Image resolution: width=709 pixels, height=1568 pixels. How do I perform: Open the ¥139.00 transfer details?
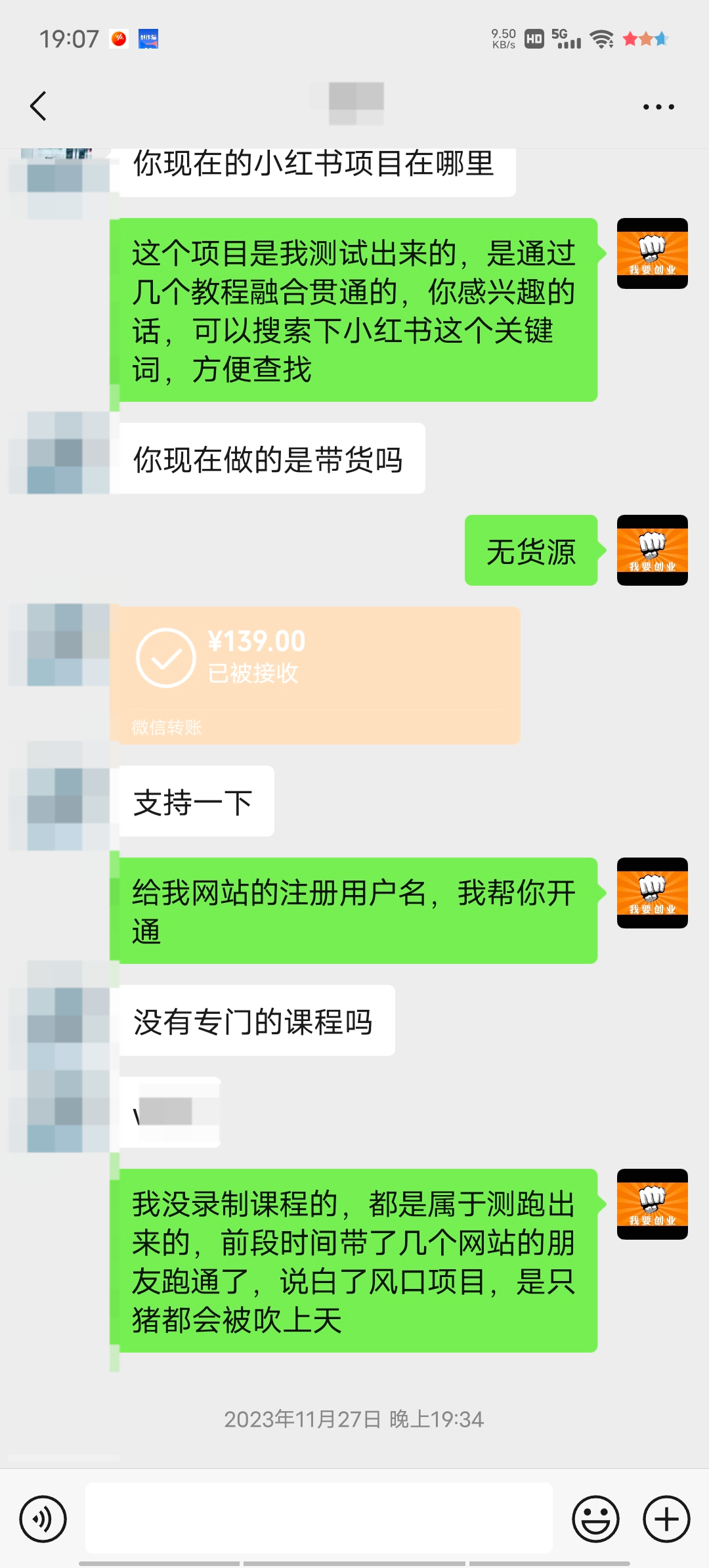315,675
